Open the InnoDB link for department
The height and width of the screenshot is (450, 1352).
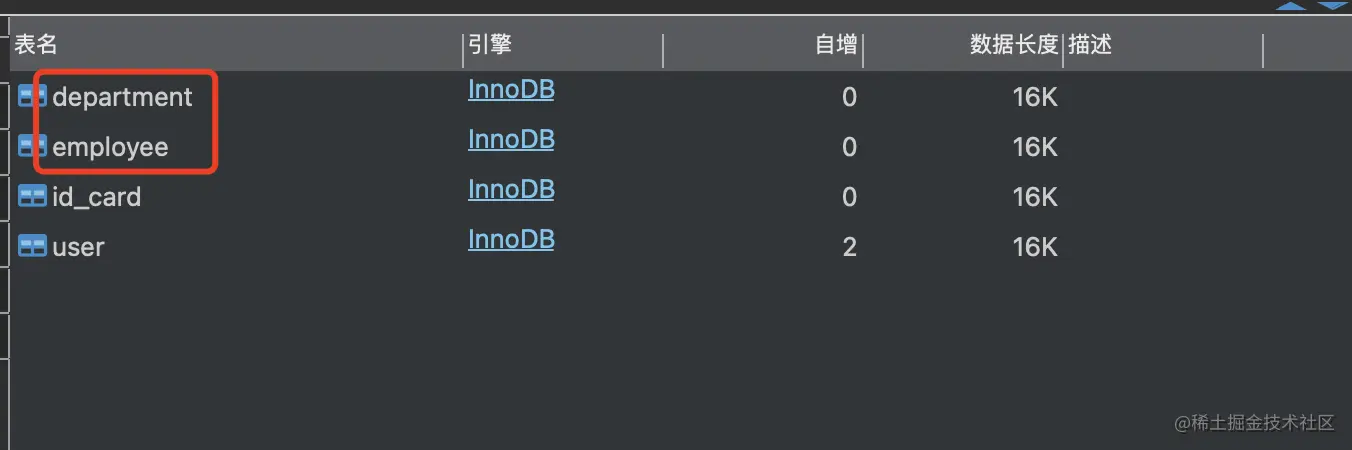[511, 90]
